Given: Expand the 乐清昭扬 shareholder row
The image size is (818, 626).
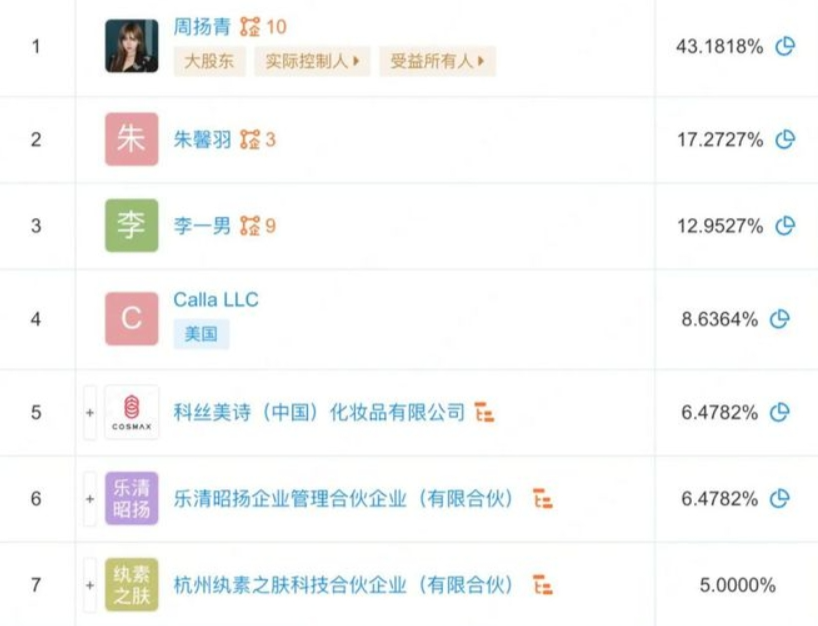Looking at the screenshot, I should click(x=90, y=498).
